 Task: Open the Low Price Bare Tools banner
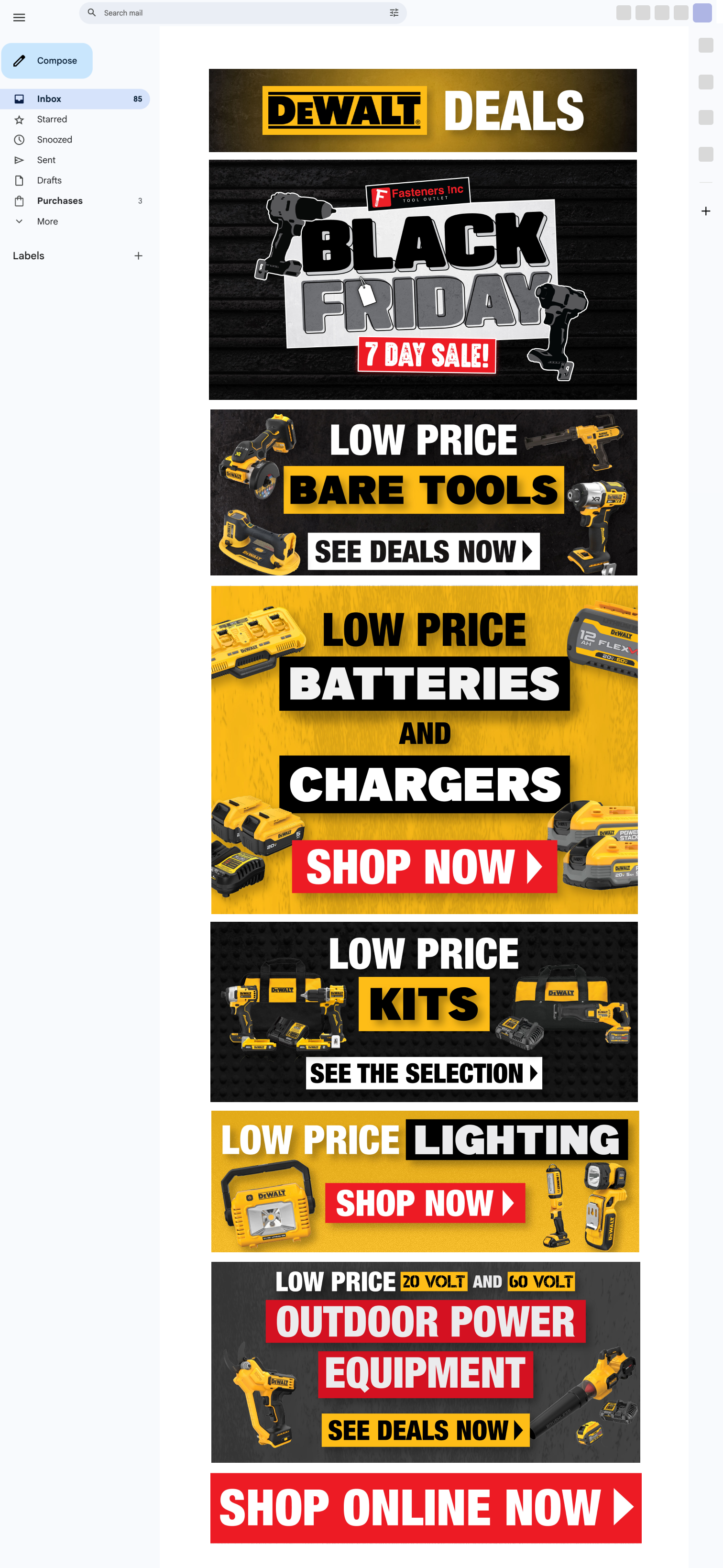[x=424, y=492]
